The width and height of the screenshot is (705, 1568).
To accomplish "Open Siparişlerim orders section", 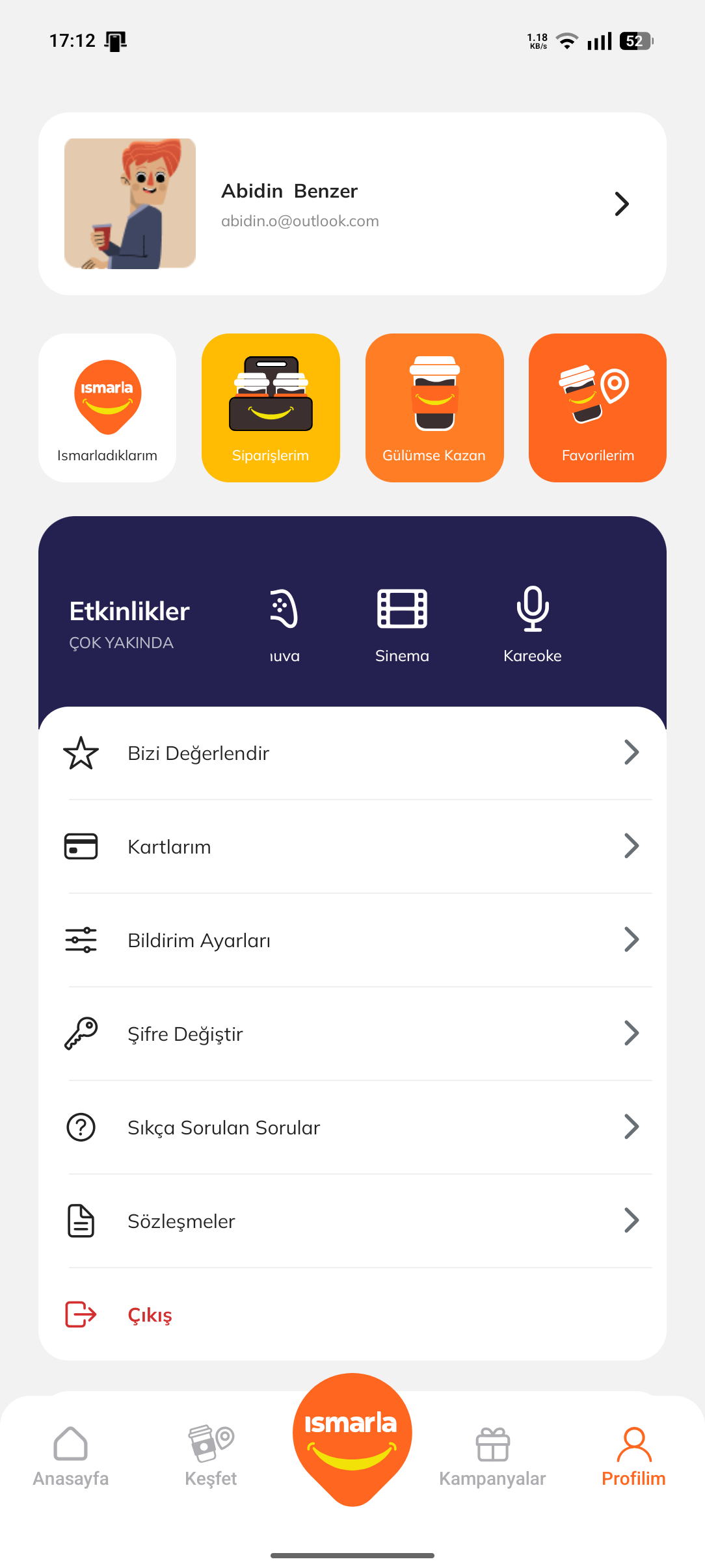I will coord(271,408).
